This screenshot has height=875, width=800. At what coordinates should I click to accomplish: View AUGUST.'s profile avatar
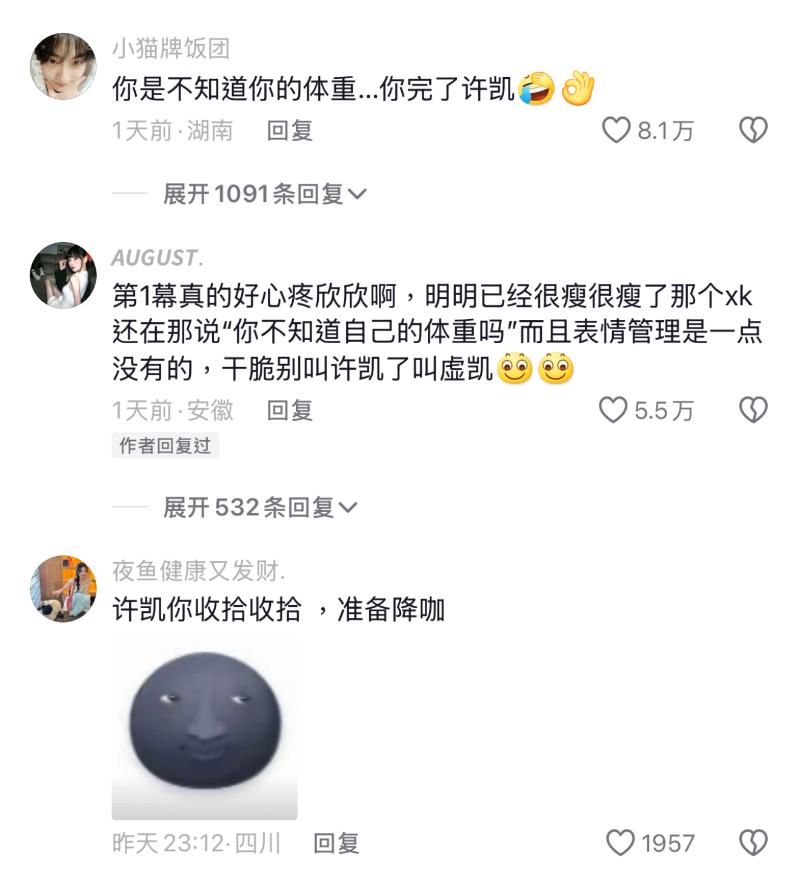pos(63,274)
